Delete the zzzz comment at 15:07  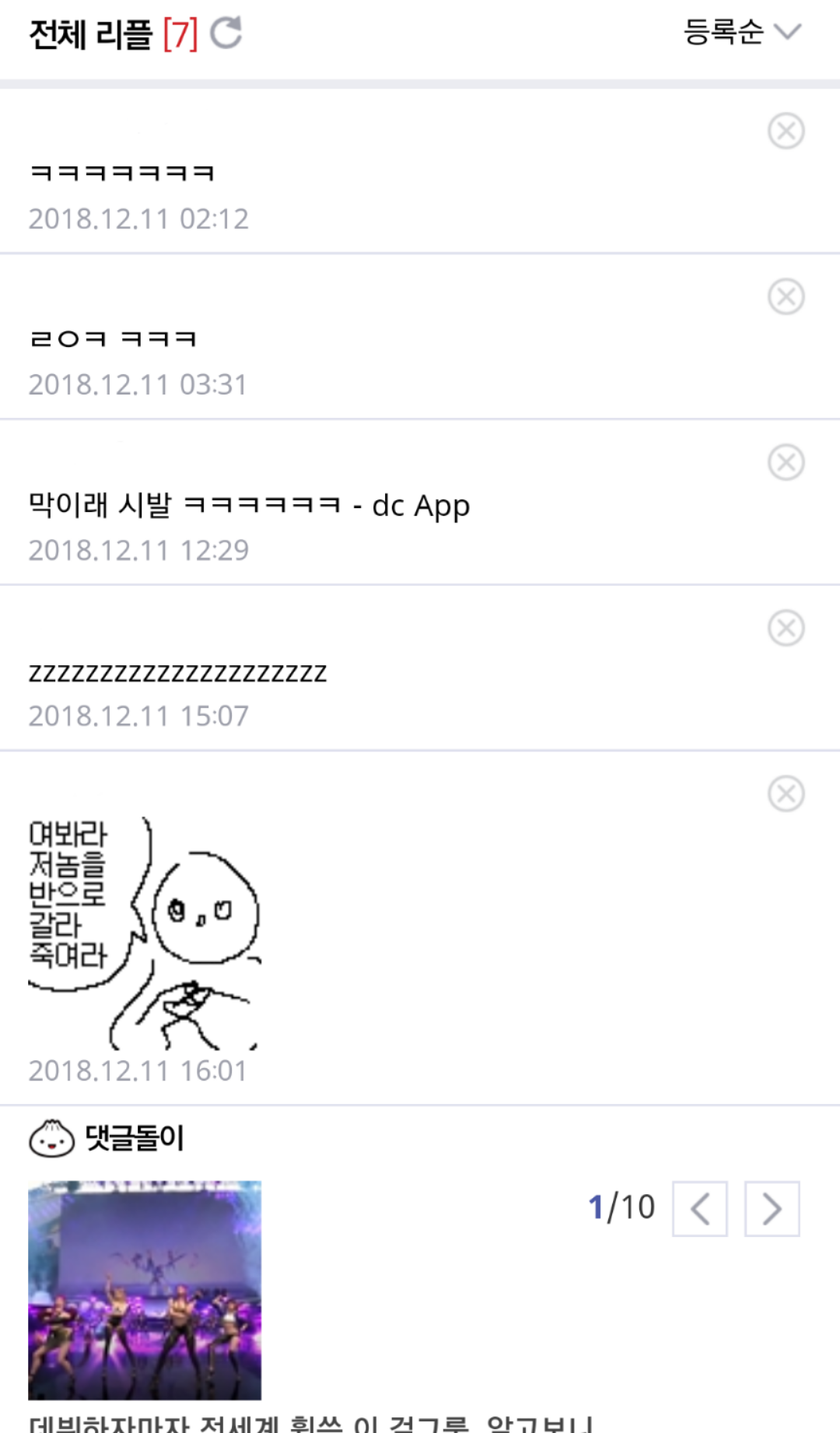pos(786,628)
